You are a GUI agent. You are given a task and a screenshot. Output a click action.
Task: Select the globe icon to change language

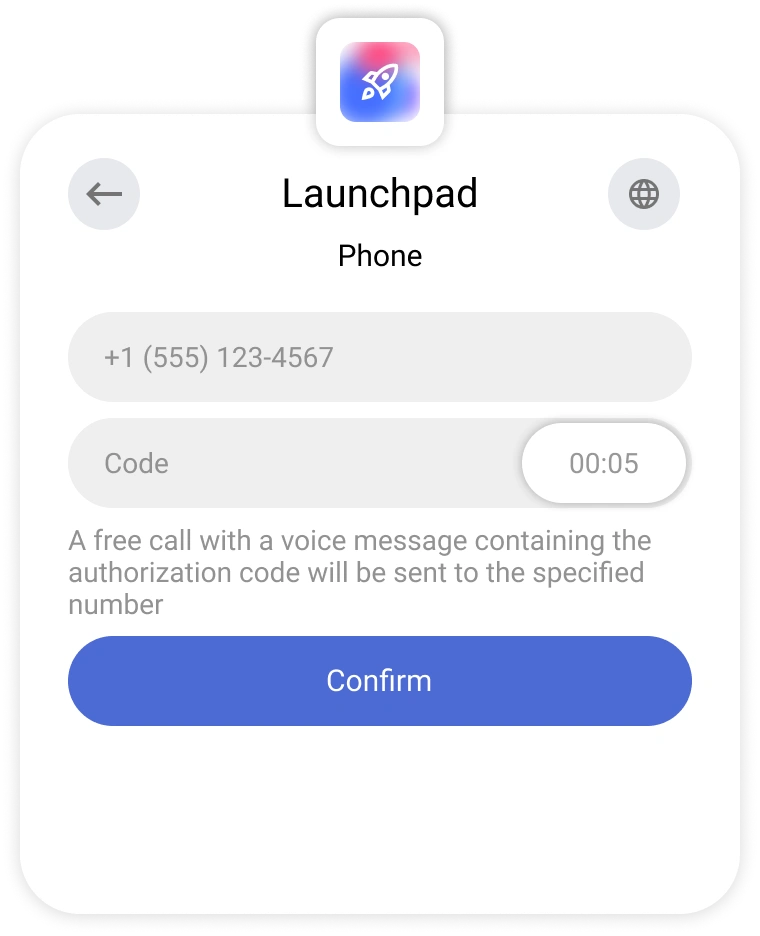[x=644, y=194]
